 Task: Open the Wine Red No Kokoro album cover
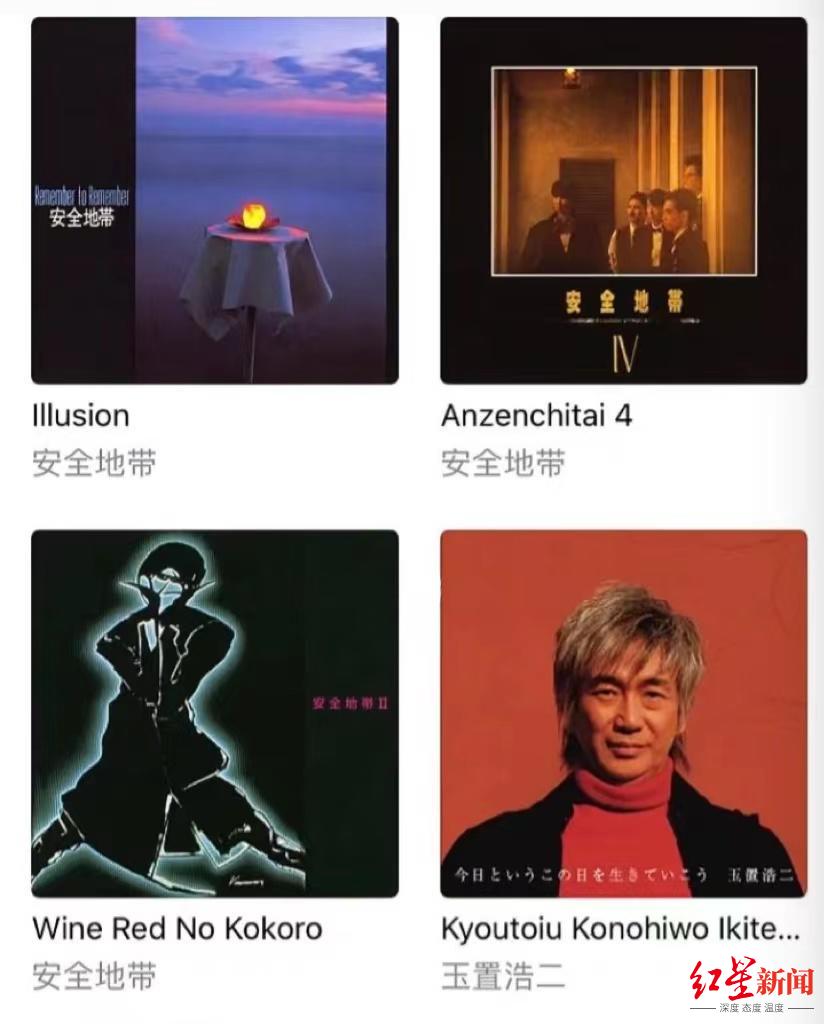coord(216,713)
